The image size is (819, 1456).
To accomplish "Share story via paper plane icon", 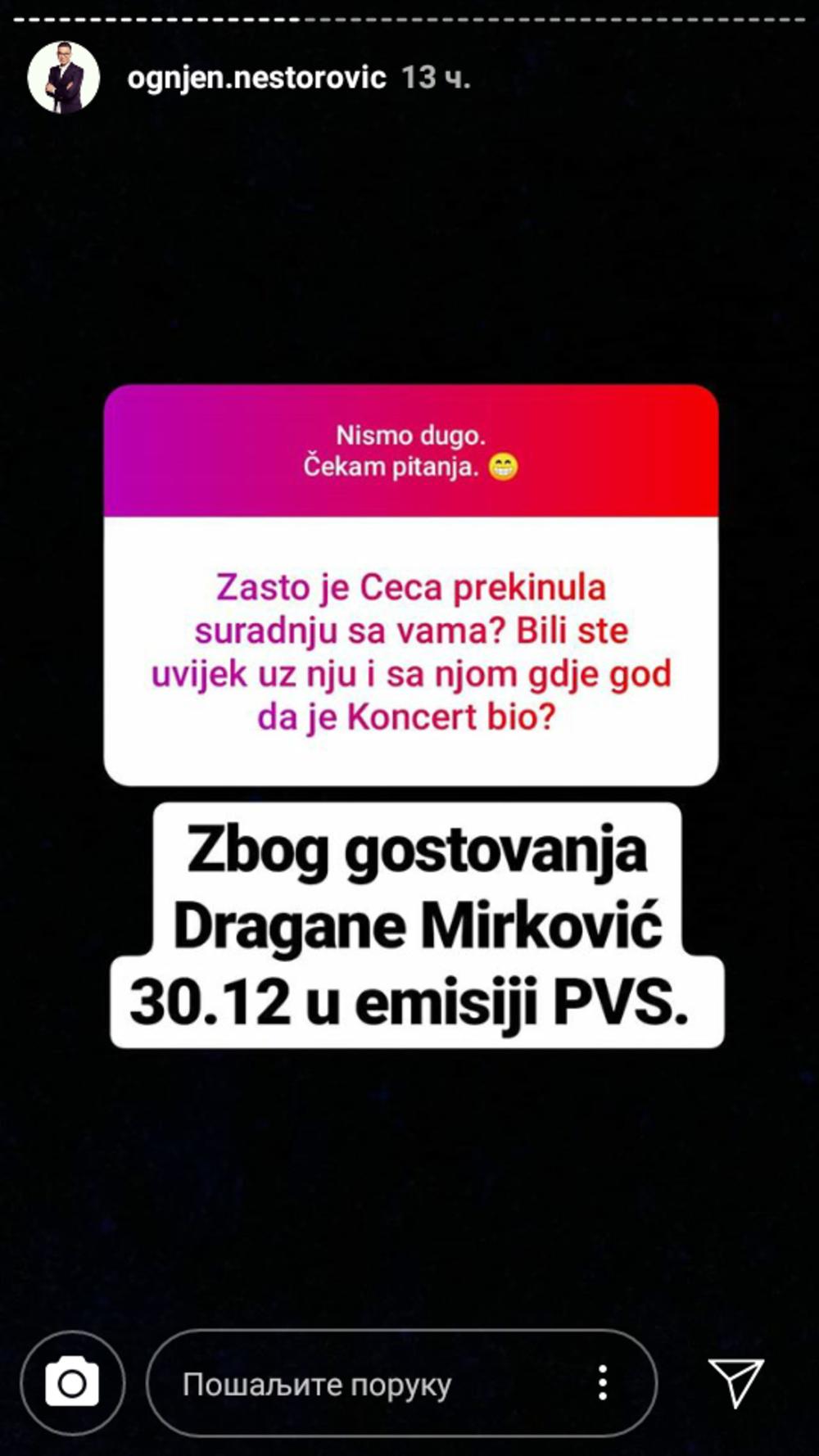I will tap(735, 1382).
